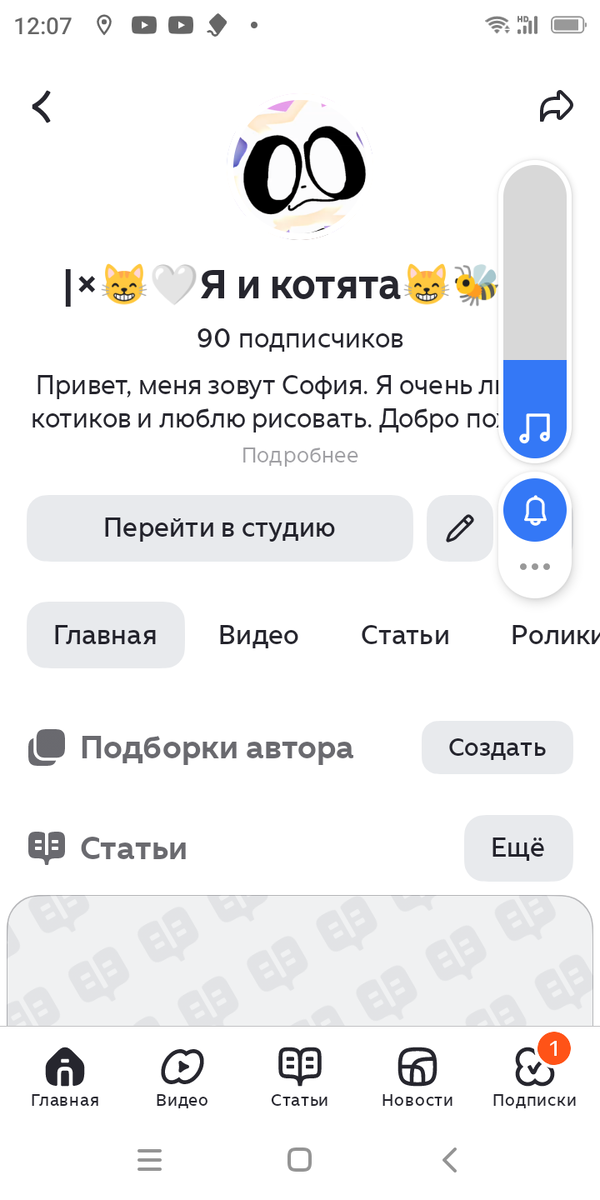Open Перейти в студию
The height and width of the screenshot is (1200, 600).
pos(219,528)
